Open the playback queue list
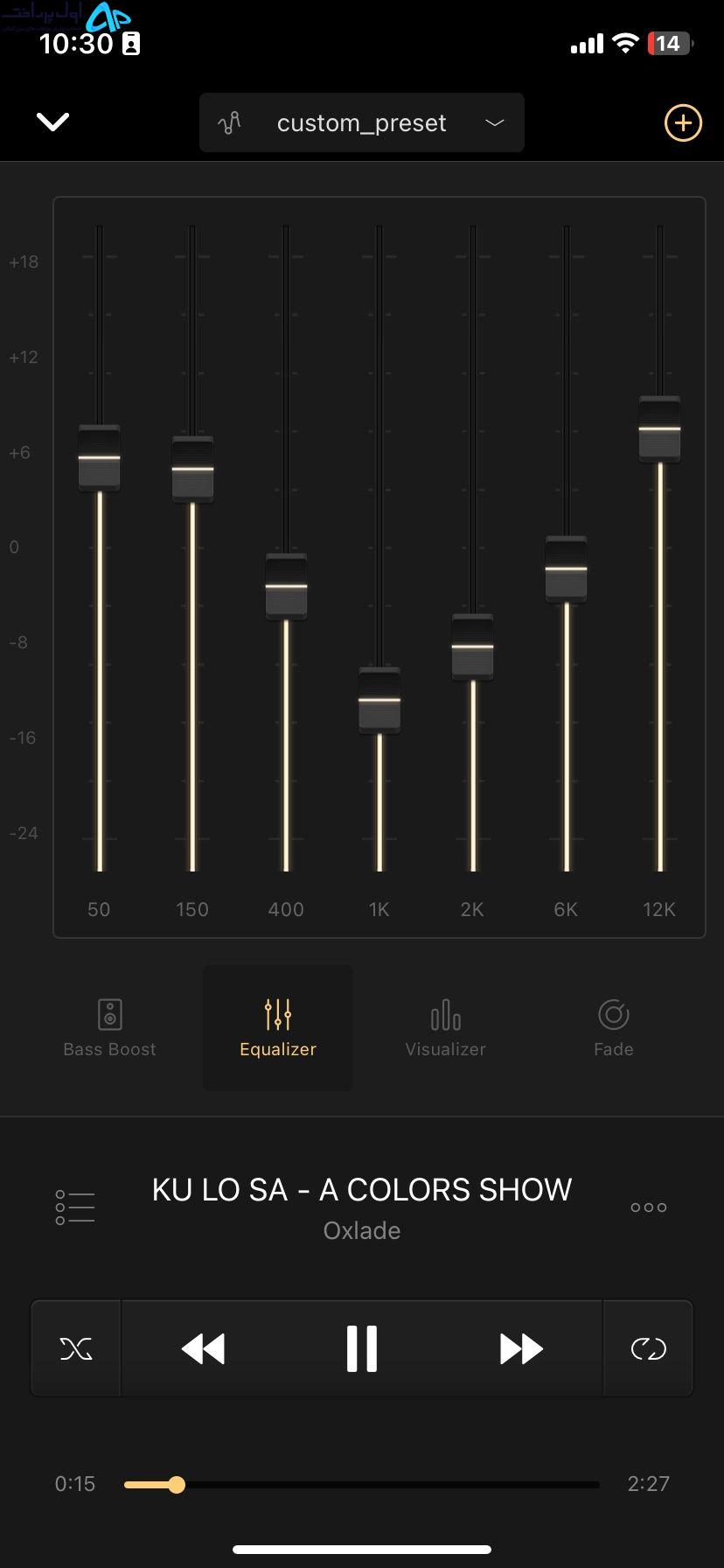724x1568 pixels. pos(75,1207)
